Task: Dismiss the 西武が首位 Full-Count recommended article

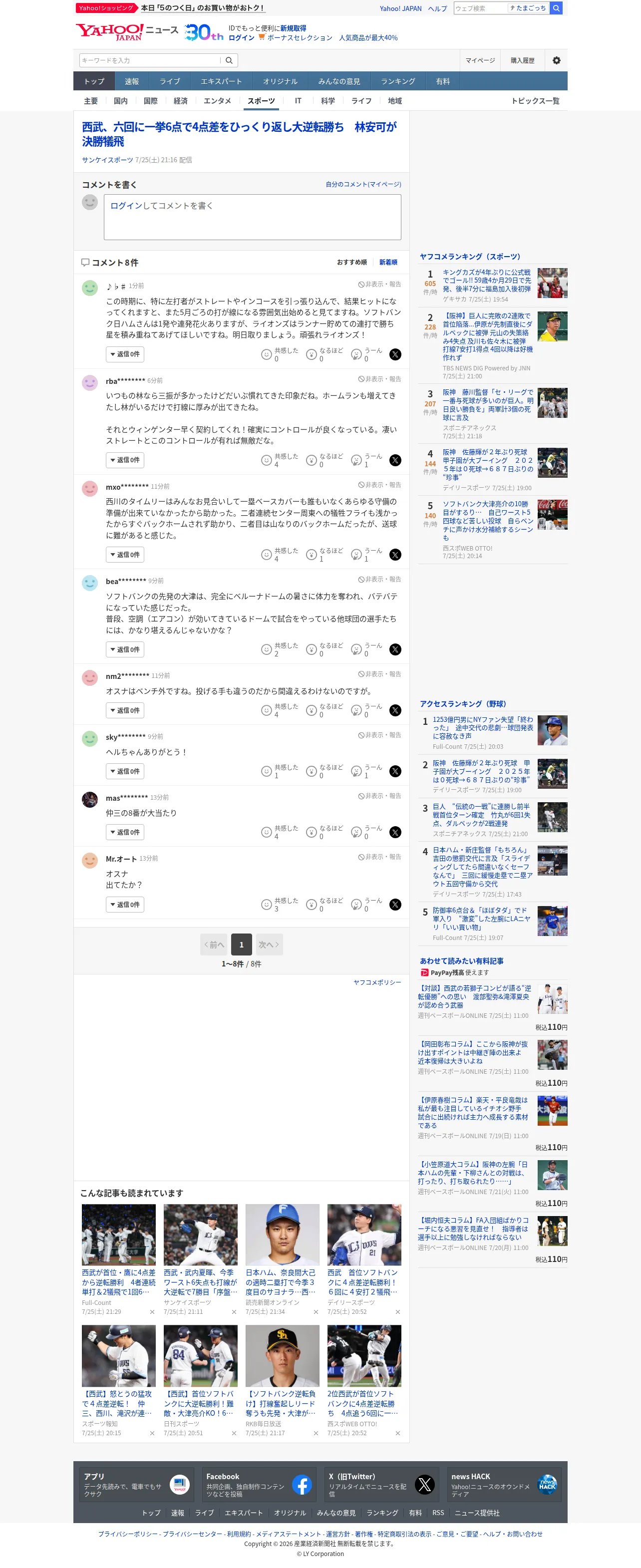Action: [x=152, y=1312]
